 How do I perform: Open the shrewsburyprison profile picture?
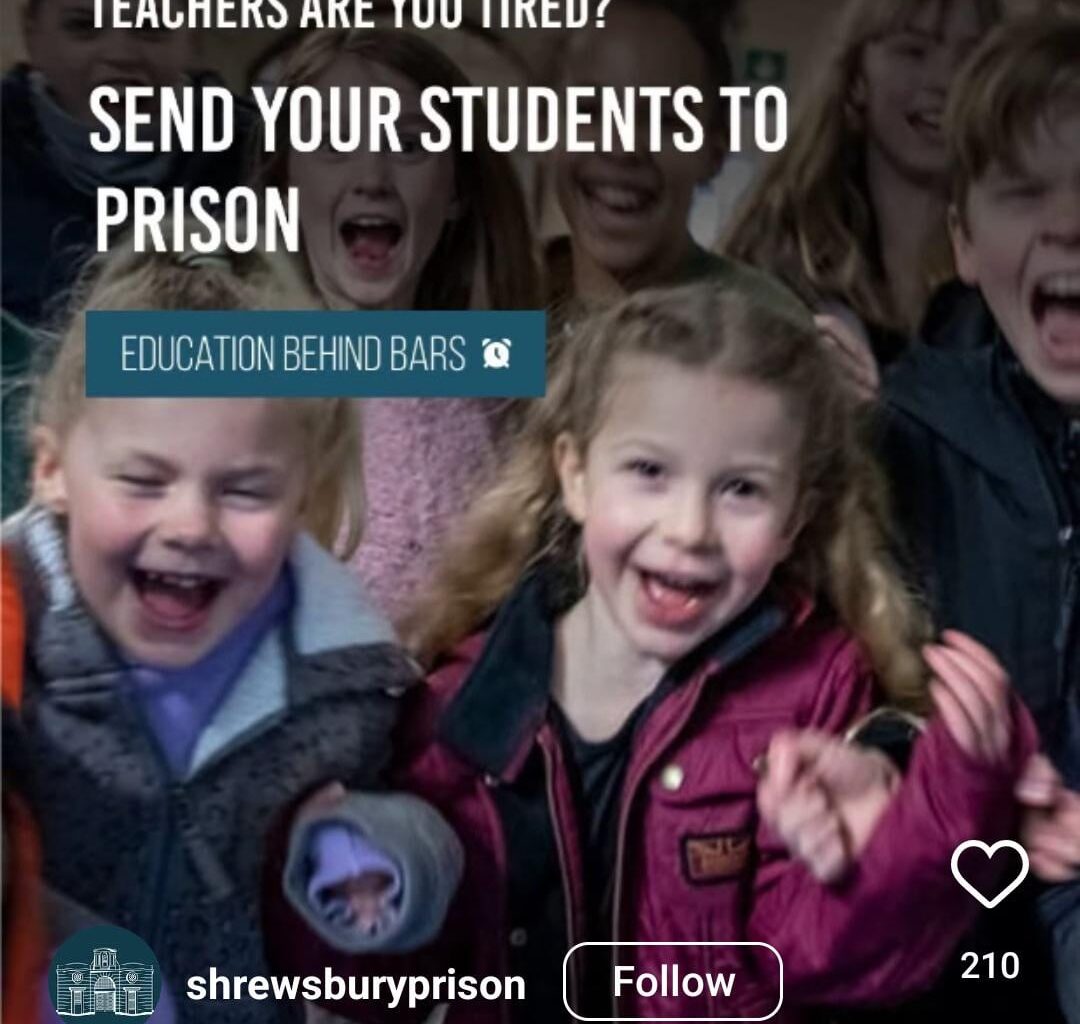click(104, 980)
